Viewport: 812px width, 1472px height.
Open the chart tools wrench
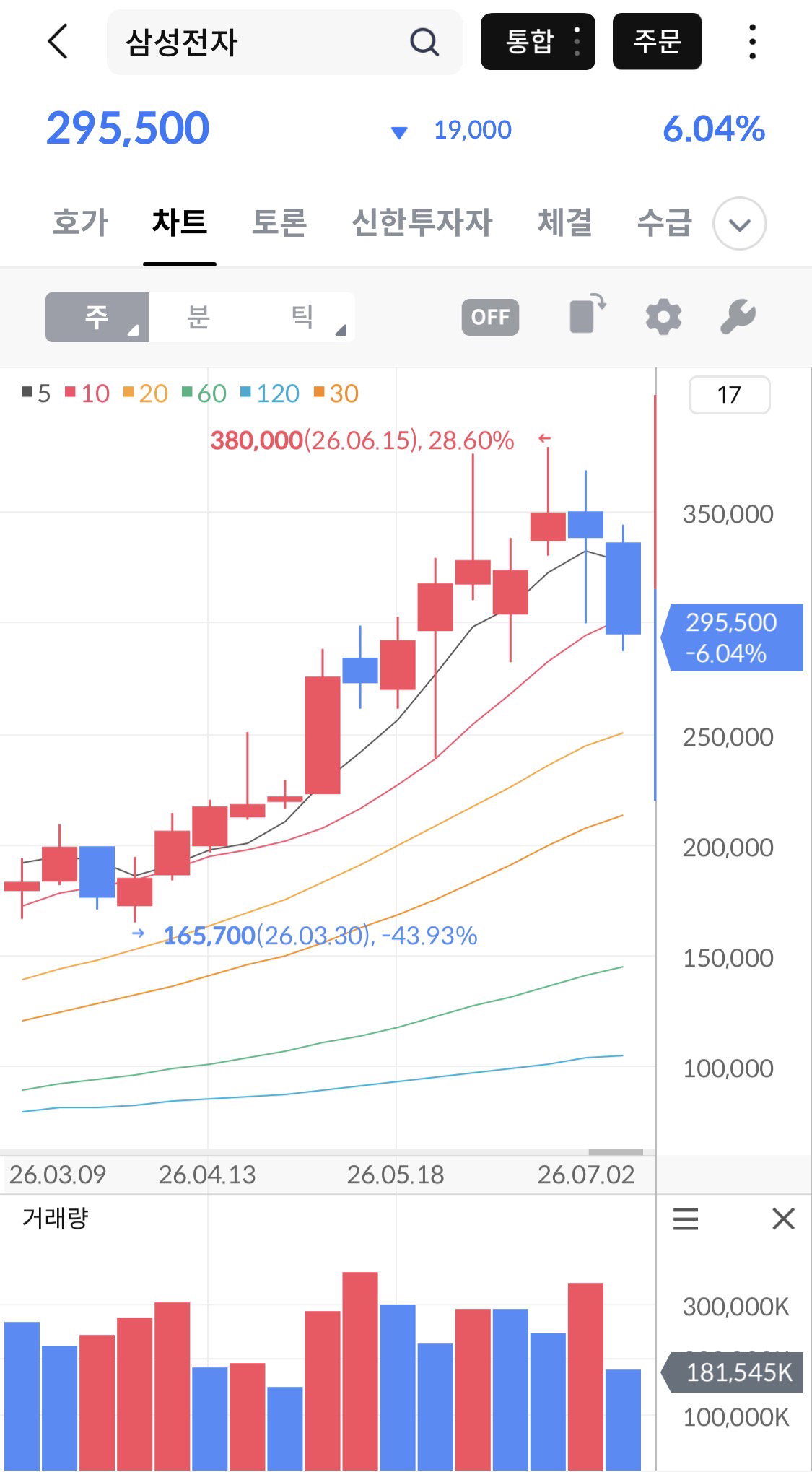[x=738, y=317]
